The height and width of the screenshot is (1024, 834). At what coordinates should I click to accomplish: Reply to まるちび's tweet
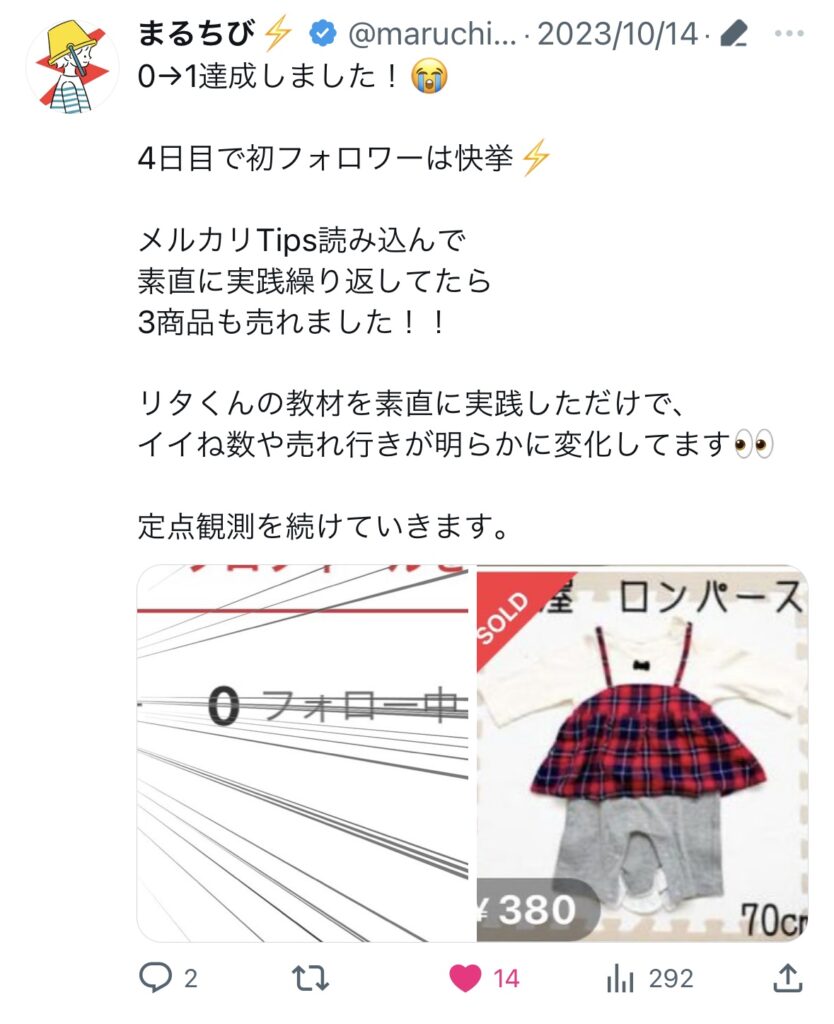pyautogui.click(x=155, y=977)
